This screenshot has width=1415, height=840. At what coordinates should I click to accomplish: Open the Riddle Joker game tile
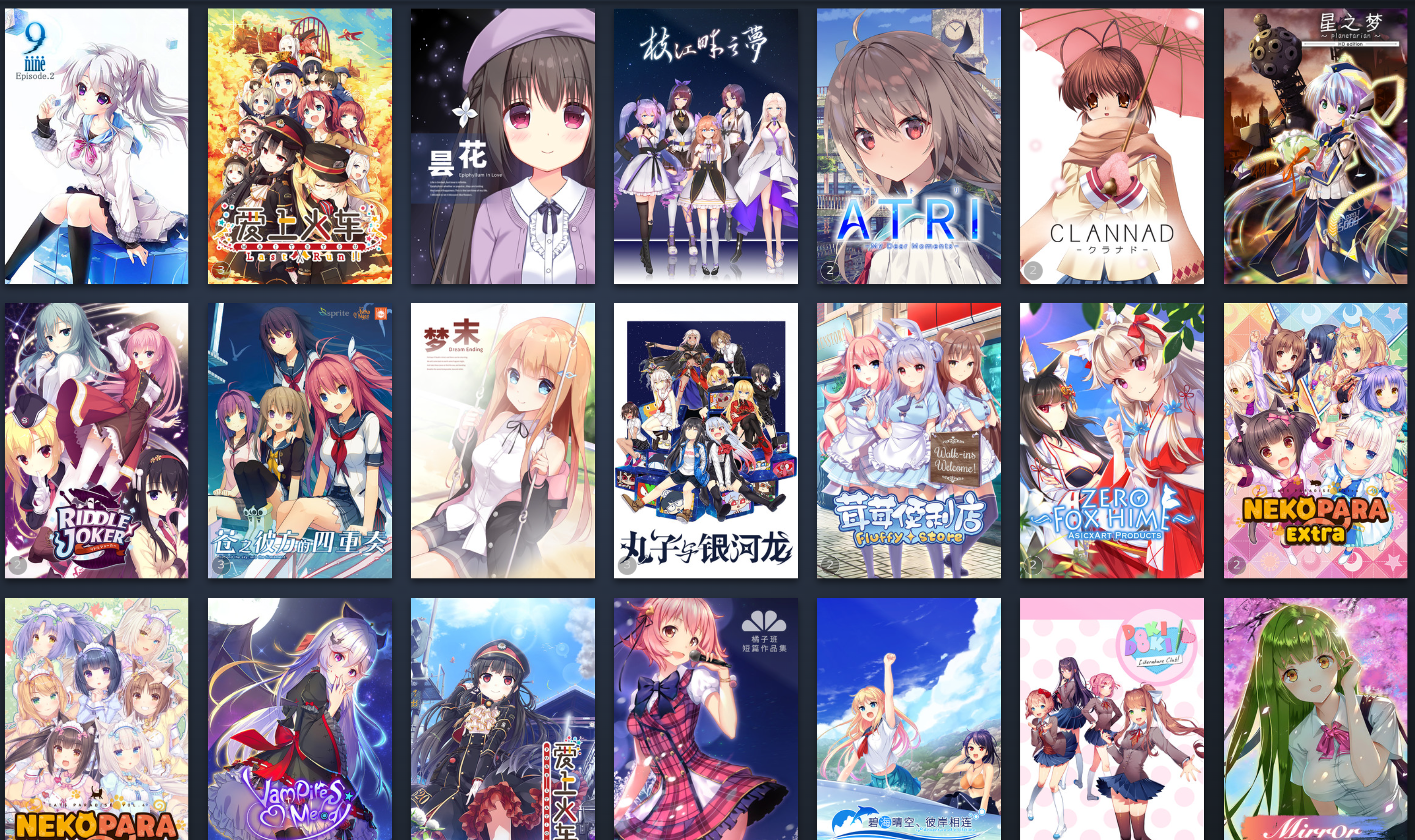point(96,441)
